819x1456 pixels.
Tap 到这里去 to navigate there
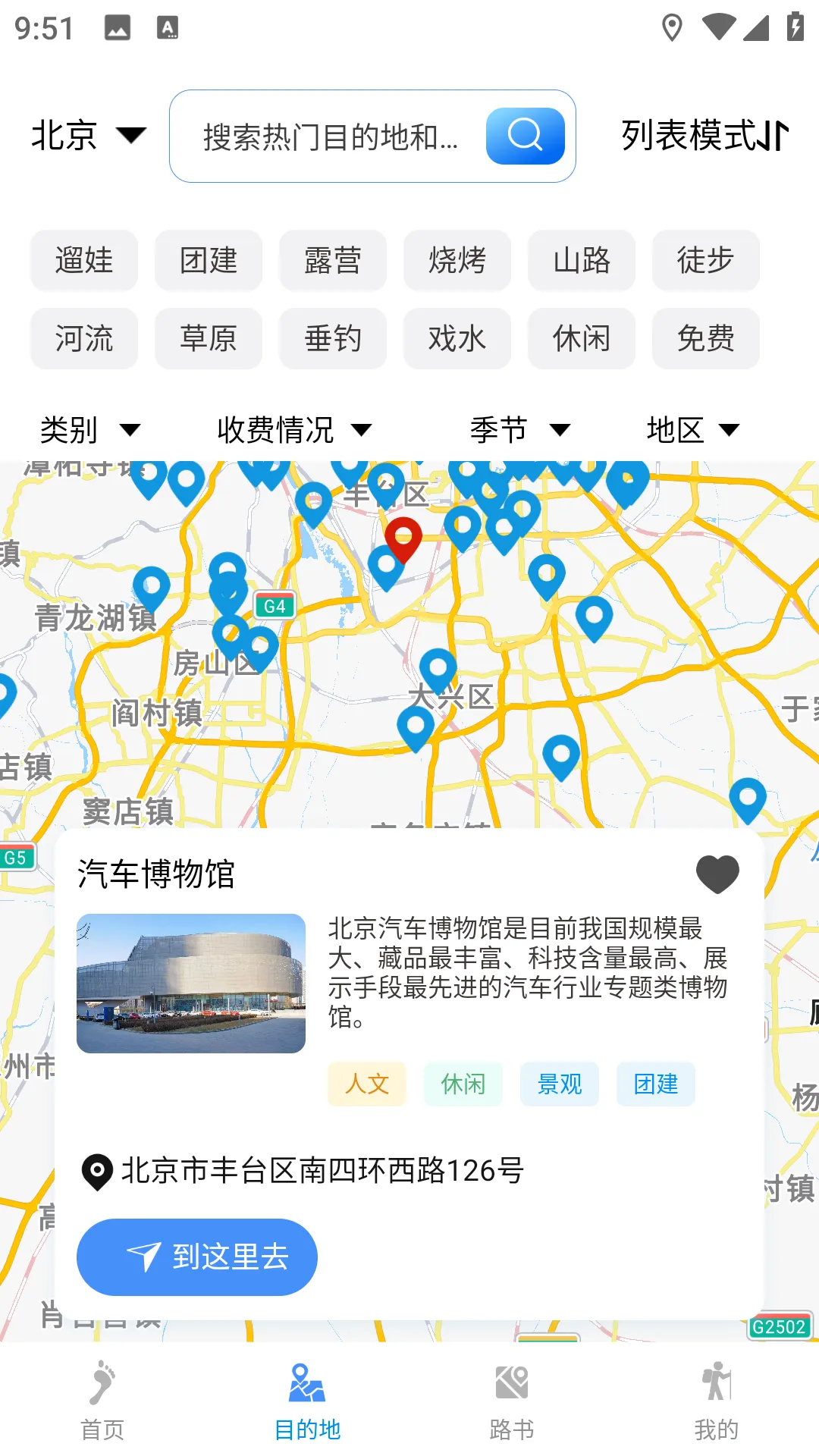[x=197, y=1257]
